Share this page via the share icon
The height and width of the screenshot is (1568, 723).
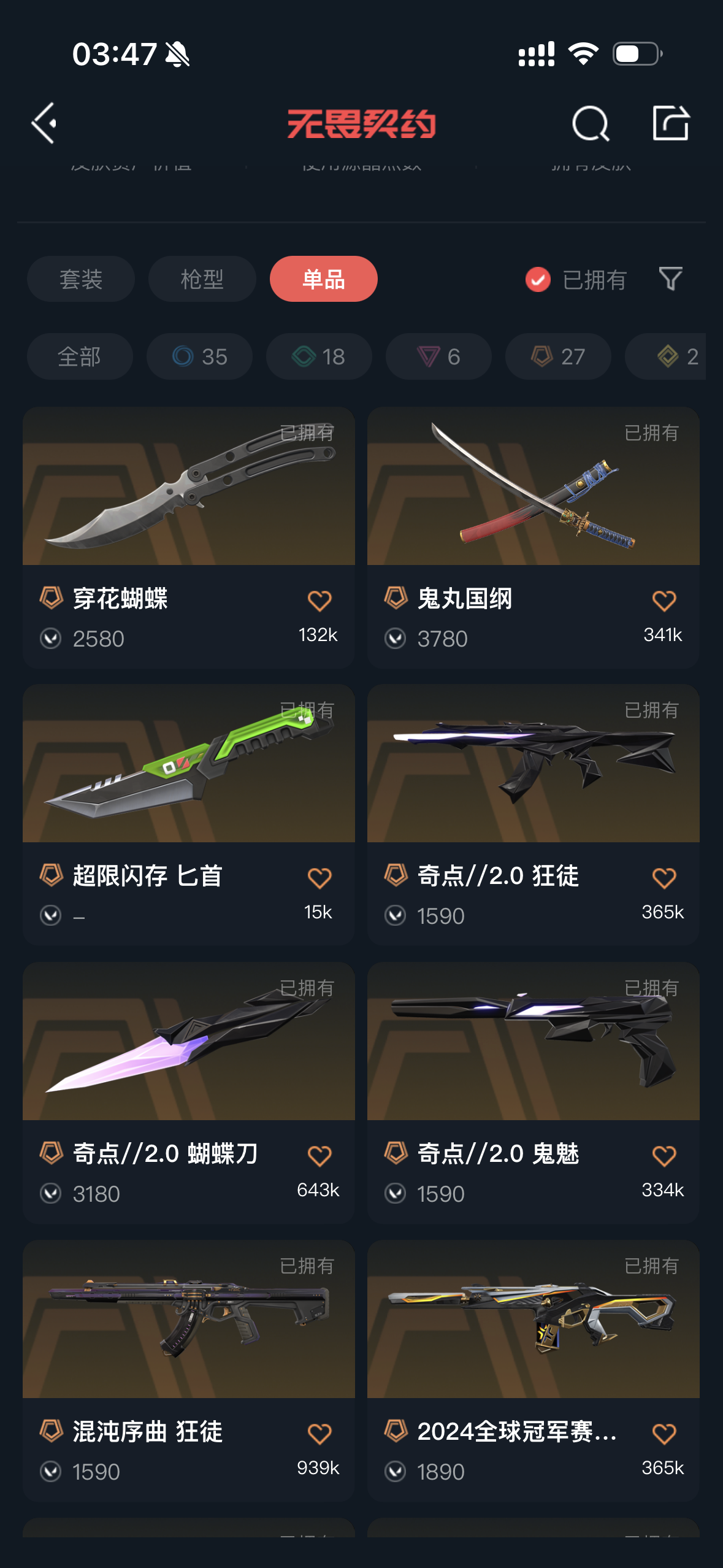tap(670, 123)
